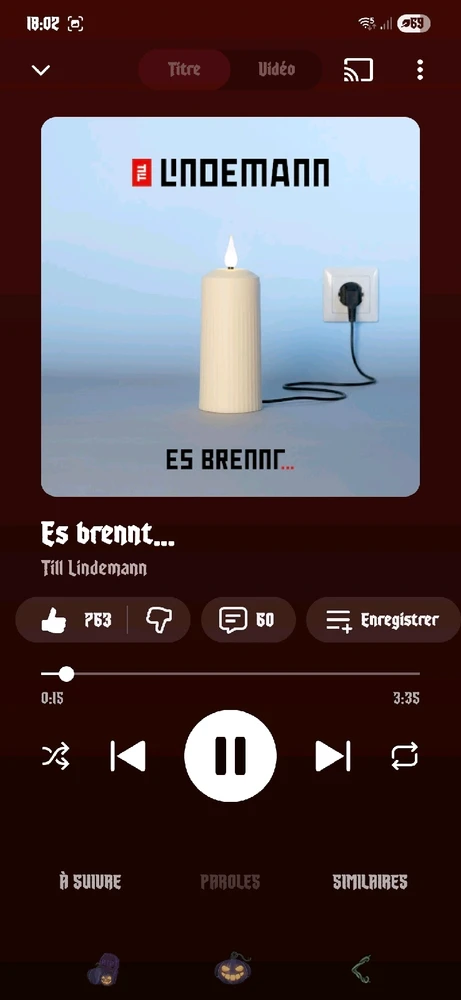Screen dimensions: 461x1000
Task: Select the Titre mode
Action: tap(184, 70)
